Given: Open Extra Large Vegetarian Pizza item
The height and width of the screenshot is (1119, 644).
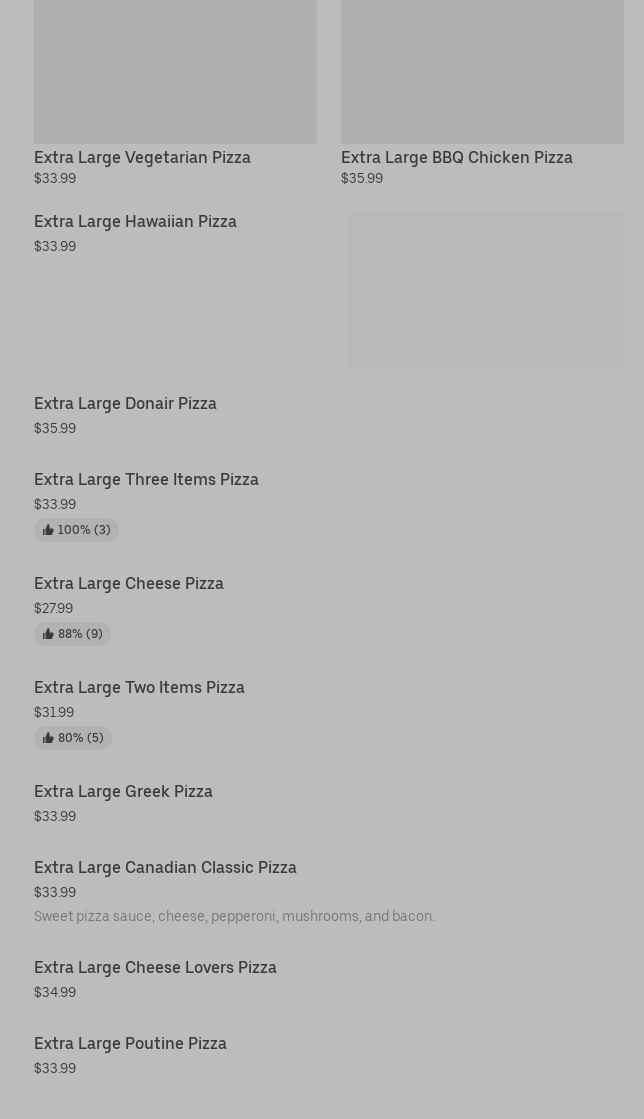Looking at the screenshot, I should point(142,157).
